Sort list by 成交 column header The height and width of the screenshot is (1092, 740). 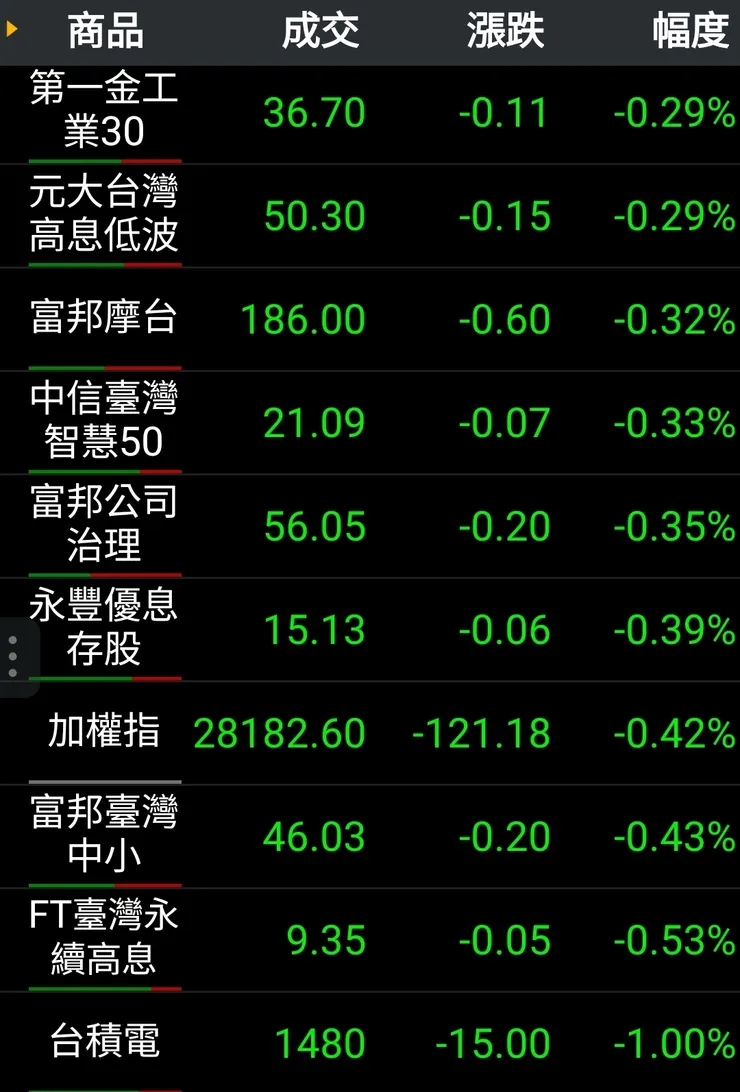[x=320, y=31]
